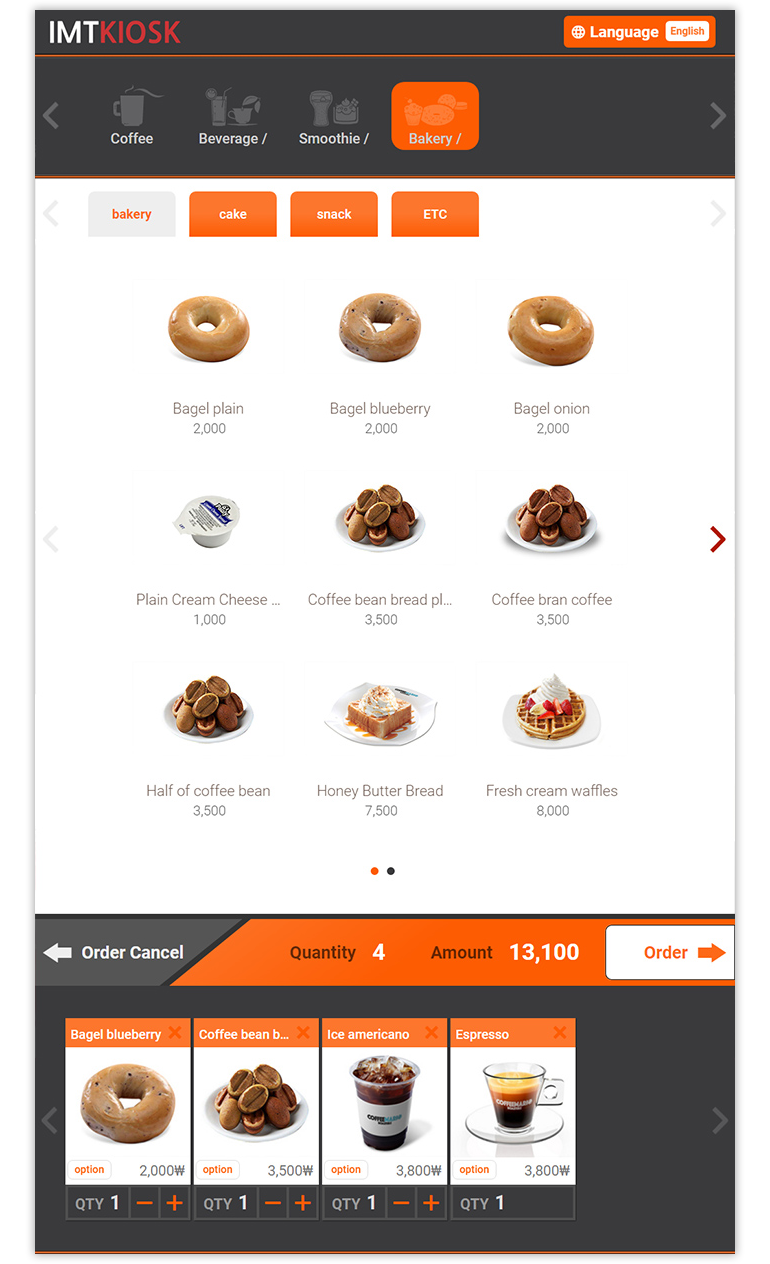Choose Honey Butter Bread
Viewport: 770px width, 1264px height.
(380, 730)
